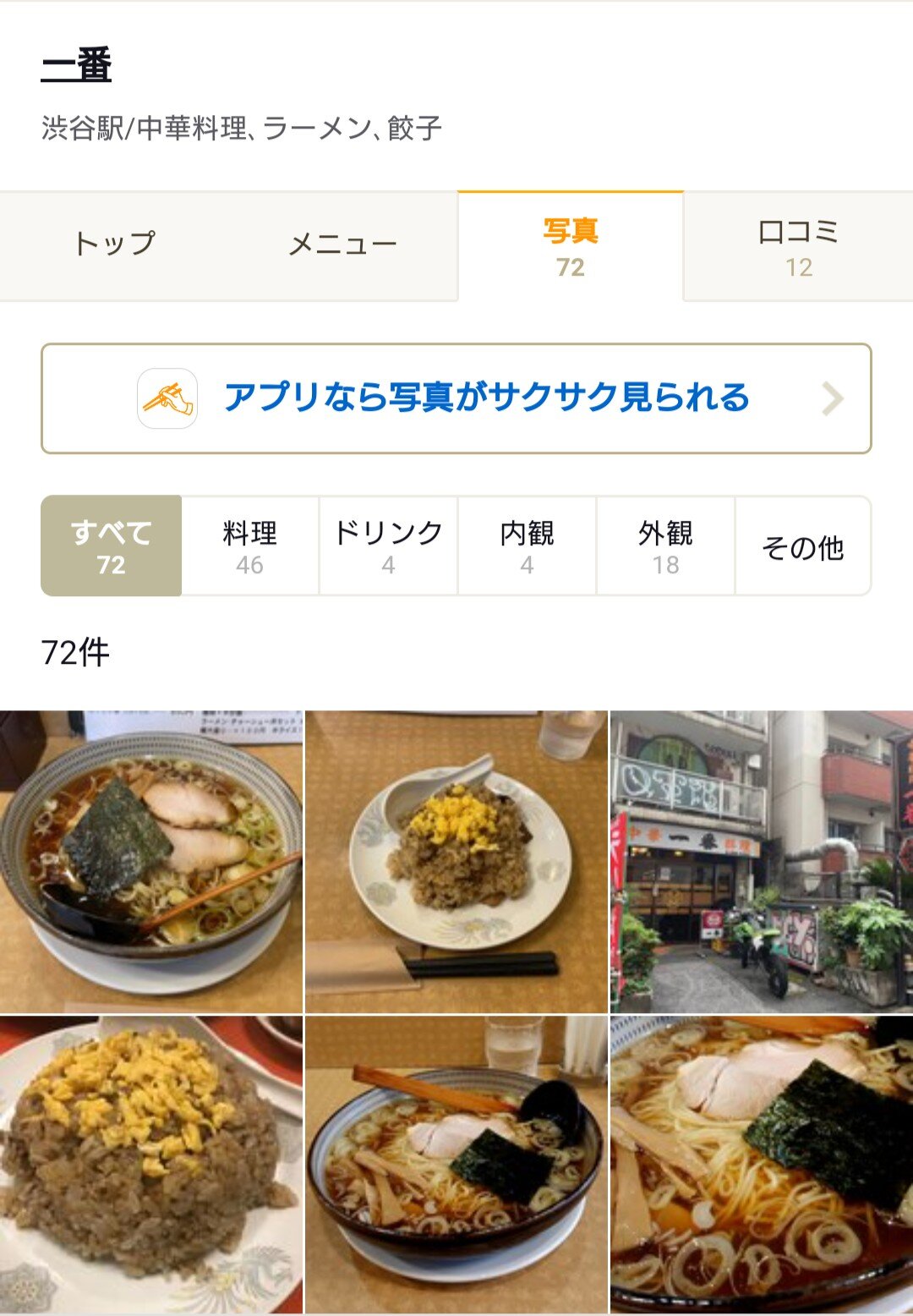
Task: Open the close-up fried rice photo
Action: pyautogui.click(x=151, y=1165)
